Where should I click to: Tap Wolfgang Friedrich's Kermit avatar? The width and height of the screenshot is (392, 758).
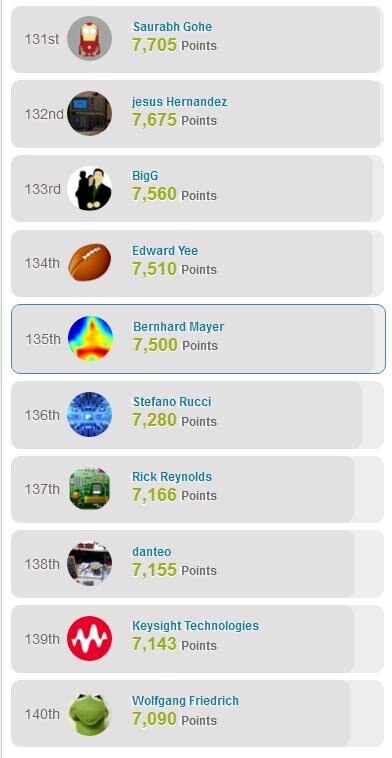click(89, 714)
